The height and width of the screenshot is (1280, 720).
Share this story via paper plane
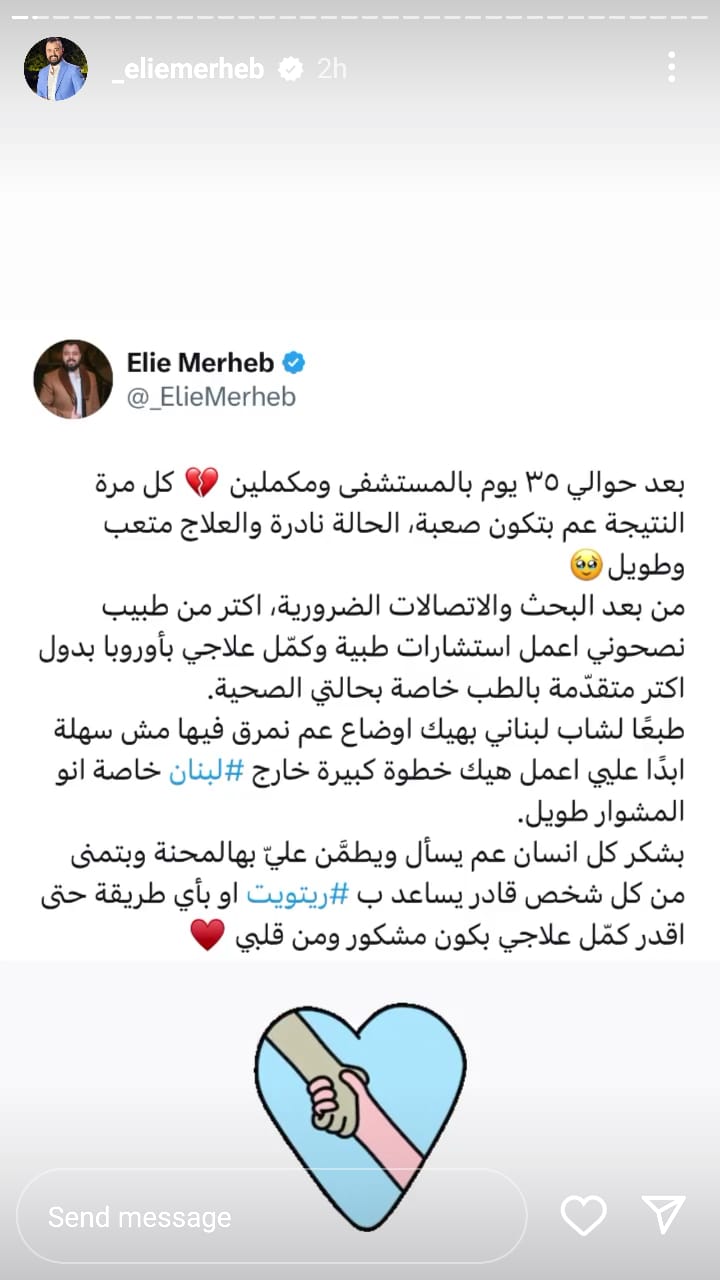coord(663,1214)
